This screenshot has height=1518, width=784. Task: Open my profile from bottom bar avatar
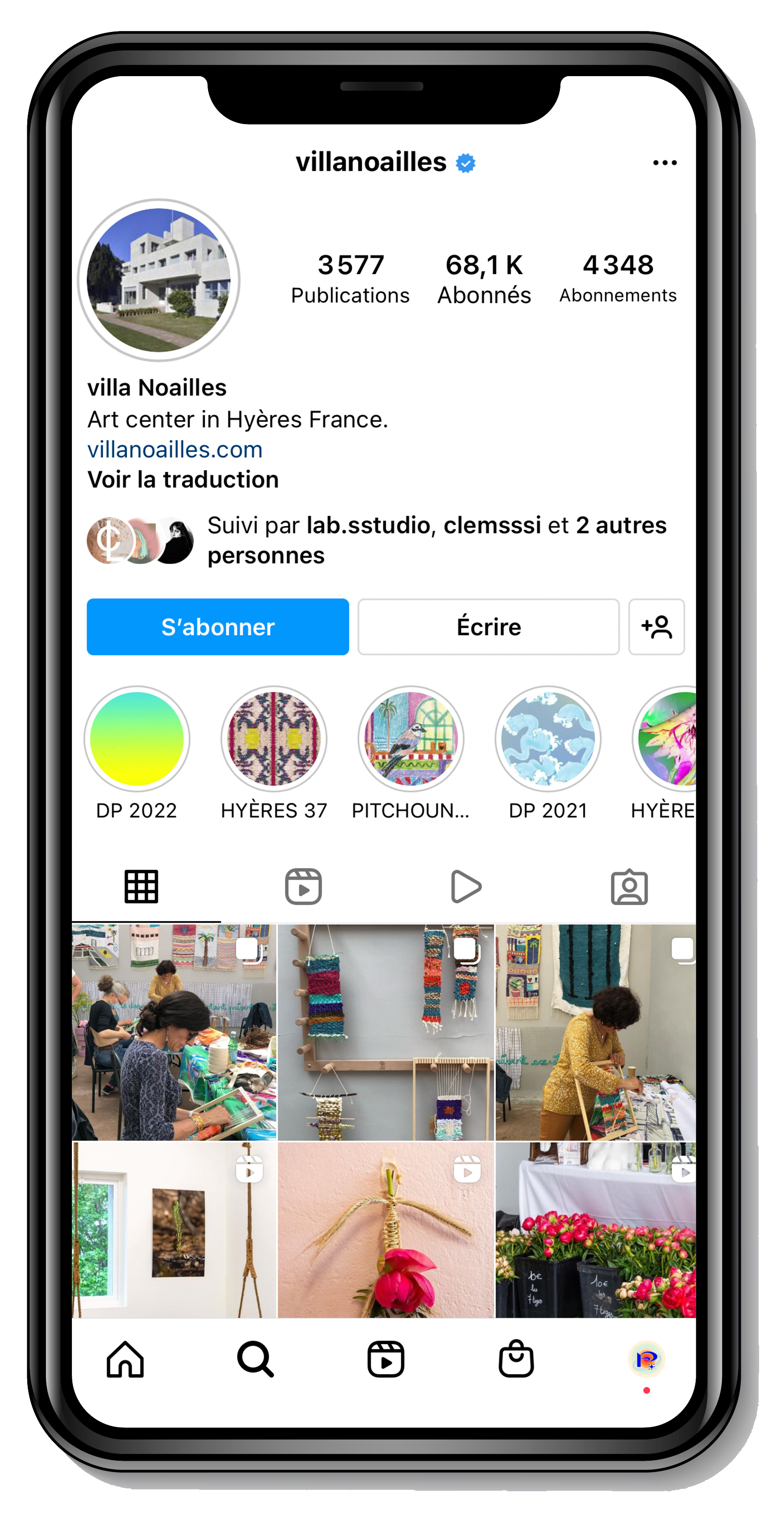pos(646,1360)
